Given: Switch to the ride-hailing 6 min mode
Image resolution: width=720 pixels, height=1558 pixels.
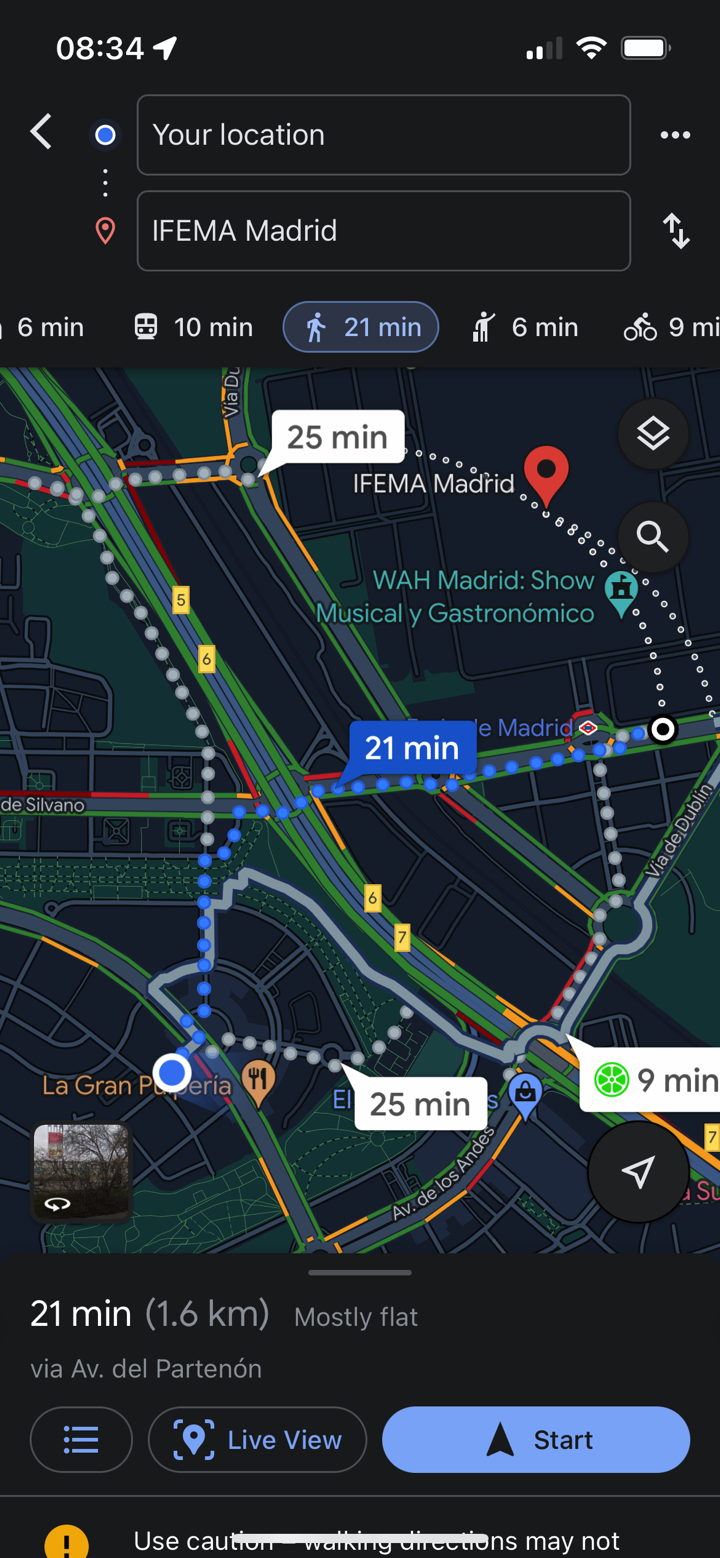Looking at the screenshot, I should point(525,327).
